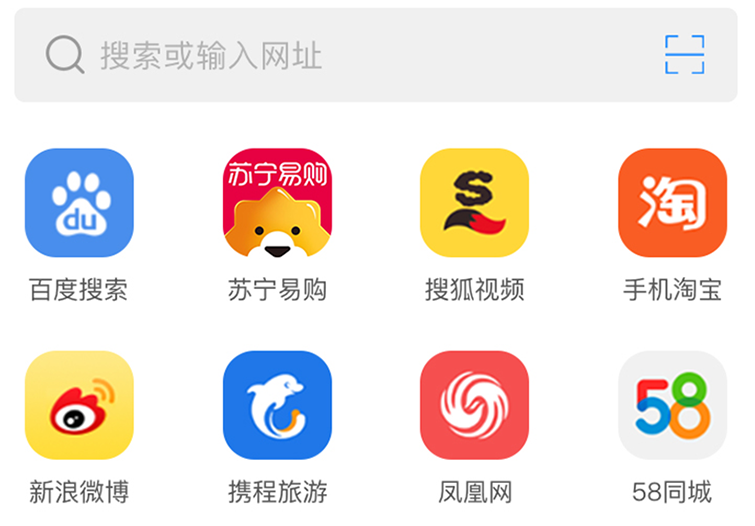Open the scan code icon
Screen dimensions: 755x526
click(684, 54)
